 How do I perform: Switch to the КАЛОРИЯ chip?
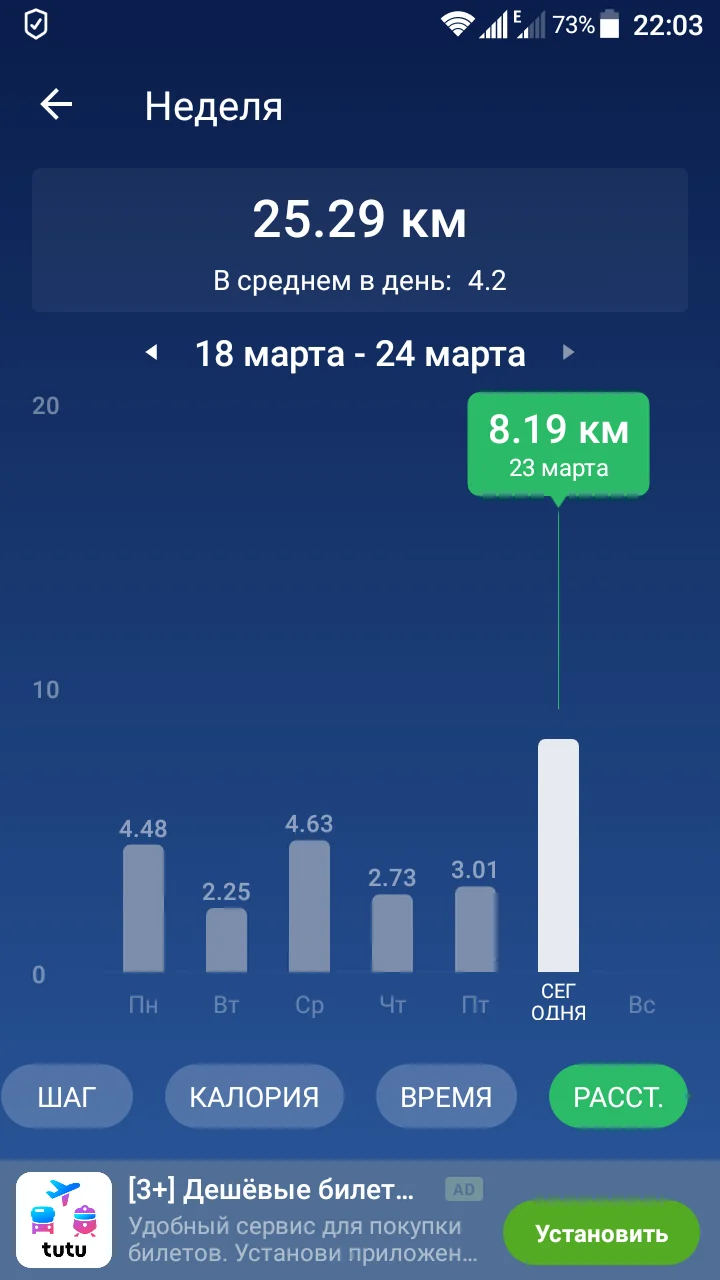(x=254, y=1097)
